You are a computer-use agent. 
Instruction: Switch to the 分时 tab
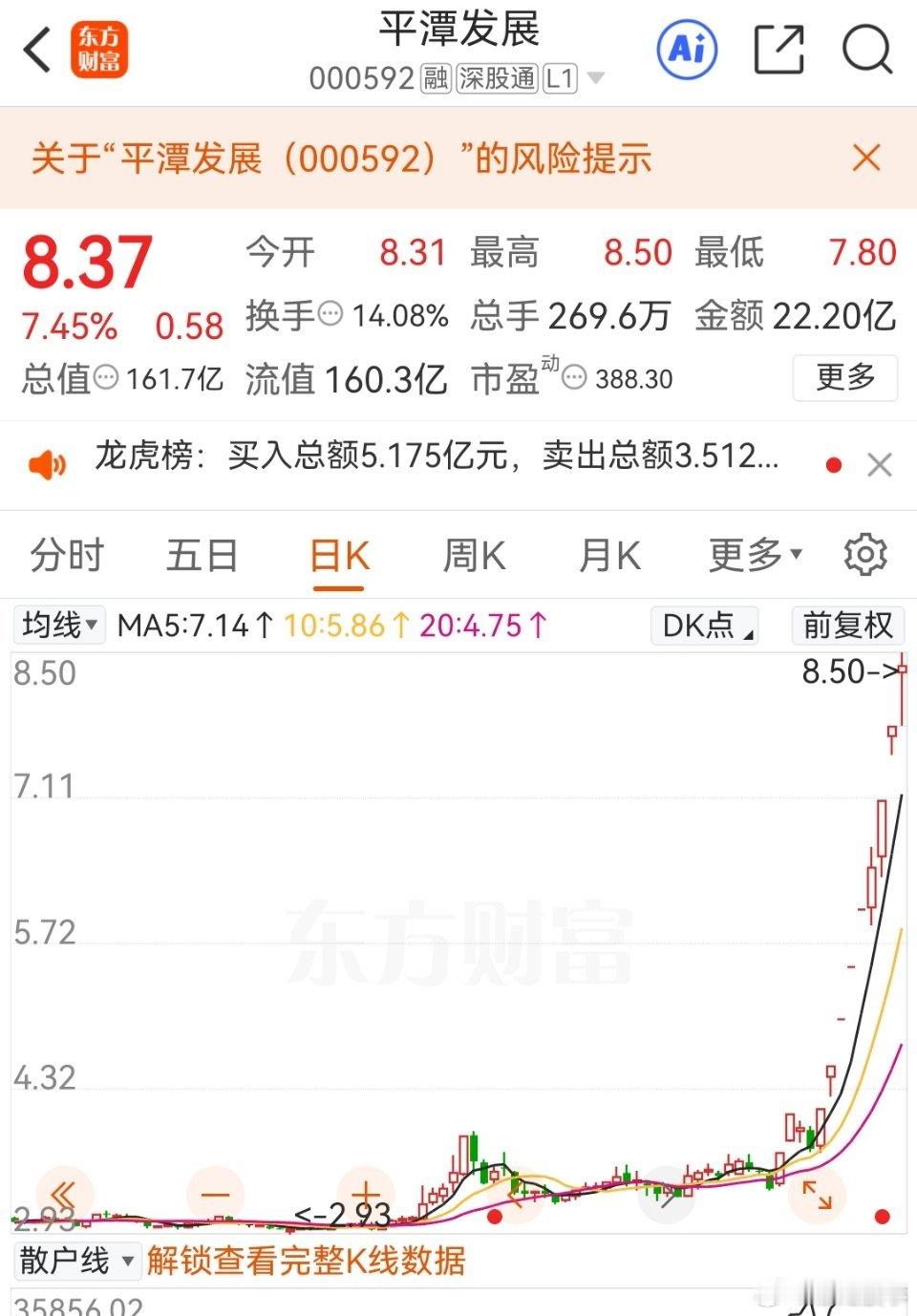[65, 554]
